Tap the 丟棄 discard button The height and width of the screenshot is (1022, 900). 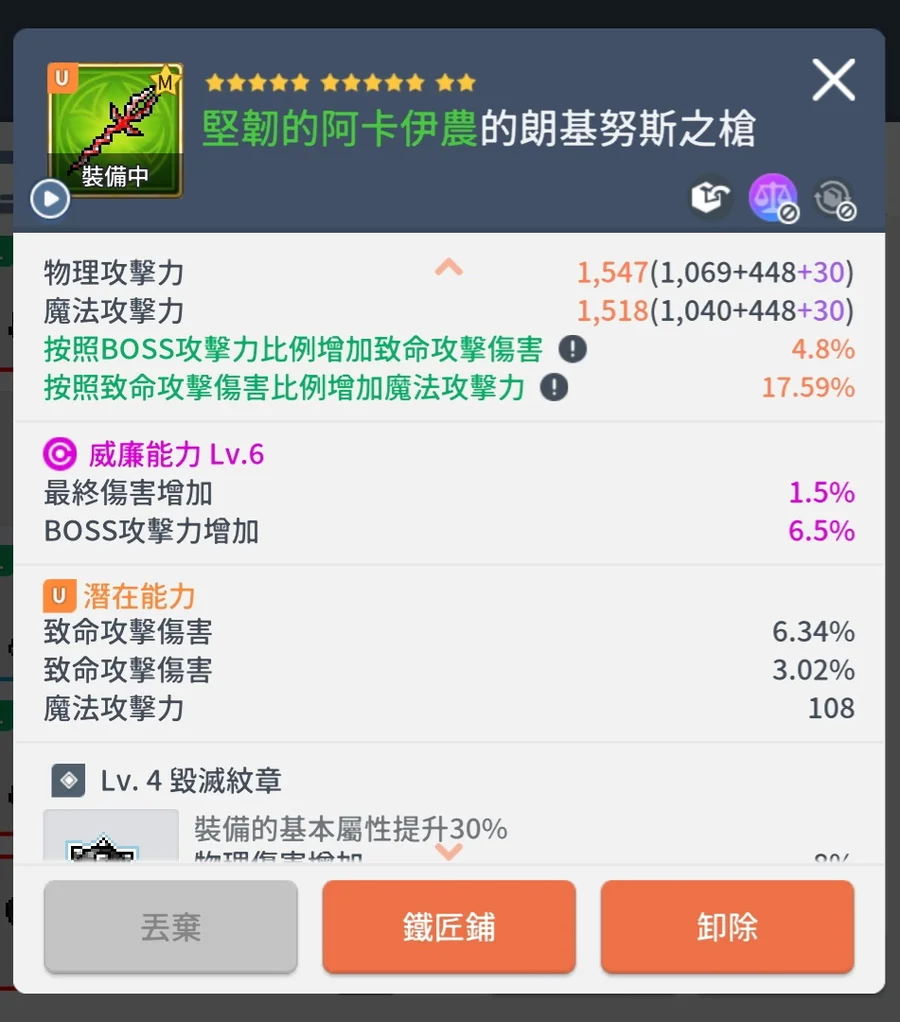171,927
